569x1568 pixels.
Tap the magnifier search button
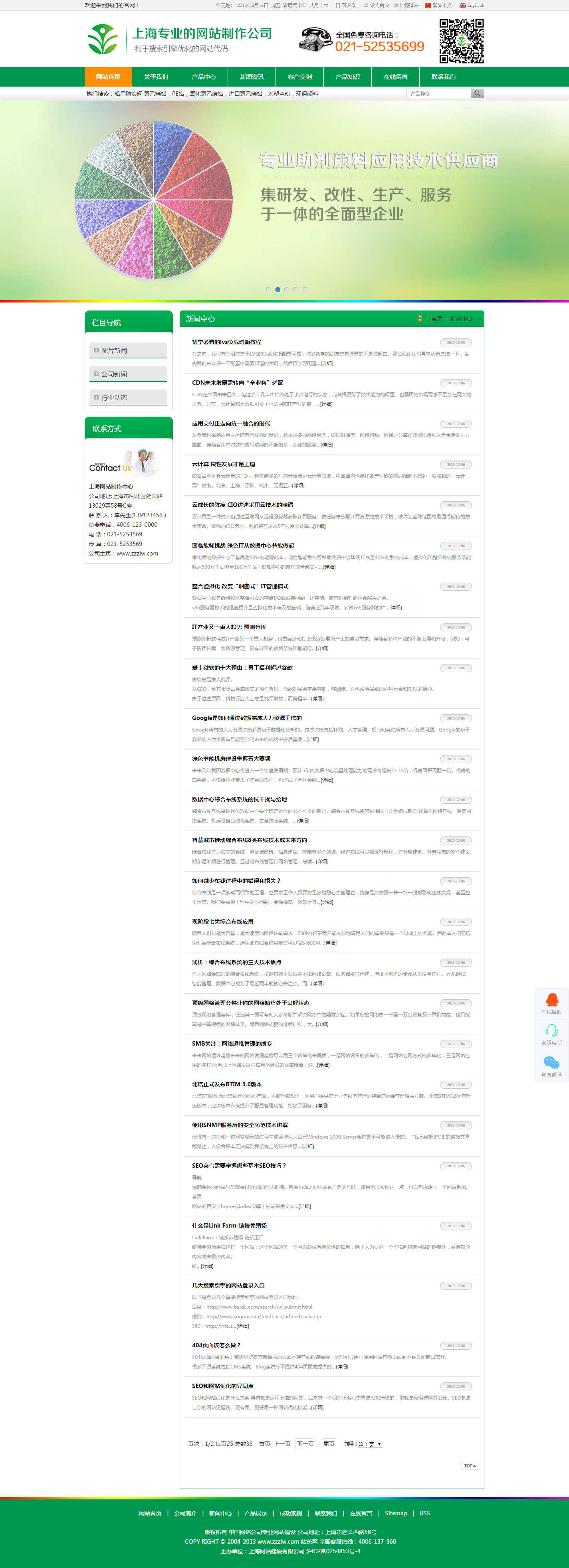(478, 94)
